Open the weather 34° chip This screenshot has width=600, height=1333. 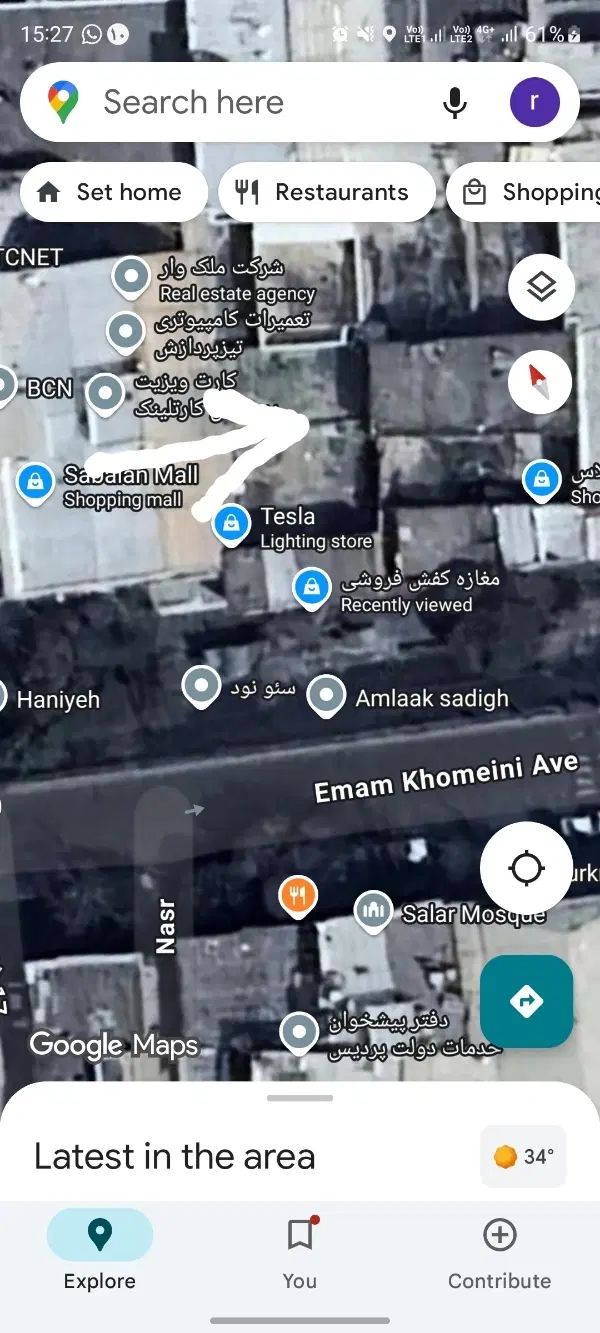click(x=523, y=1157)
